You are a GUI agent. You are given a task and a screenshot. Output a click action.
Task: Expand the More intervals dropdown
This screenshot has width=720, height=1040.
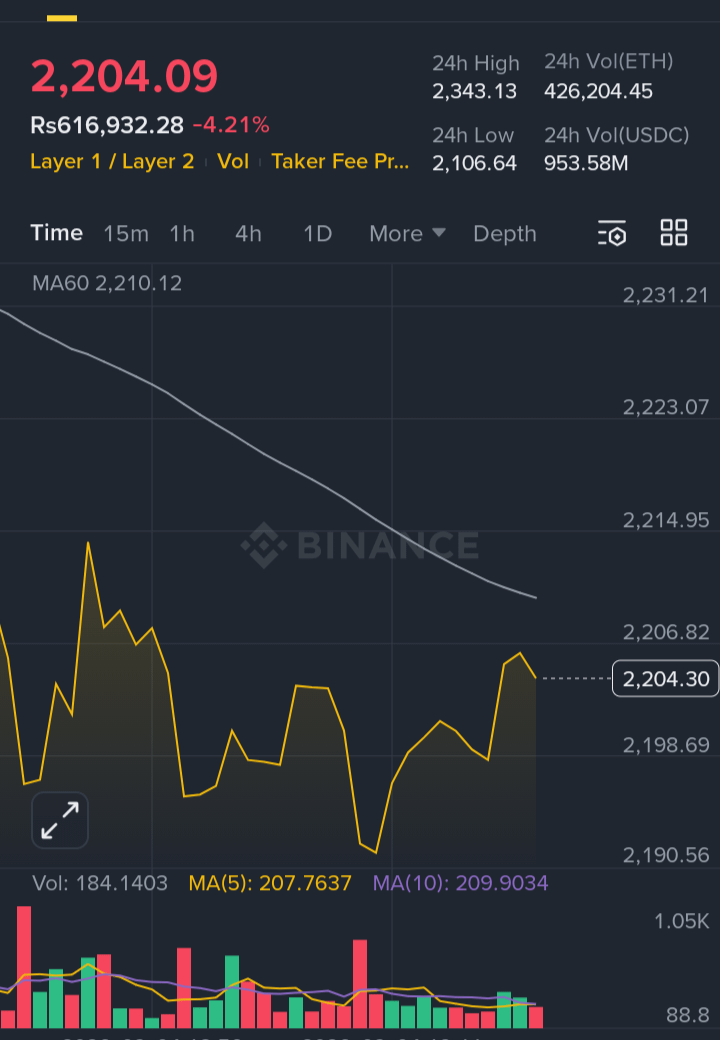407,234
